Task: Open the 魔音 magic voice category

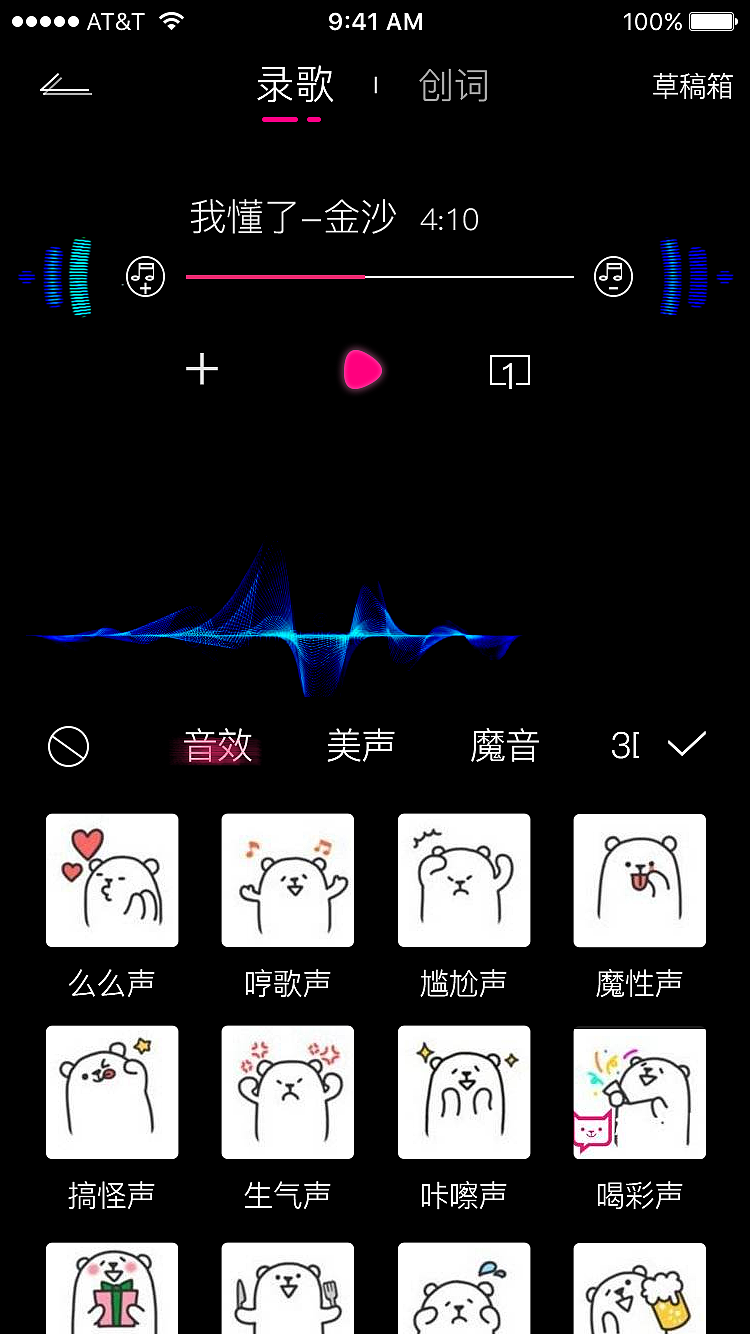Action: [x=504, y=746]
